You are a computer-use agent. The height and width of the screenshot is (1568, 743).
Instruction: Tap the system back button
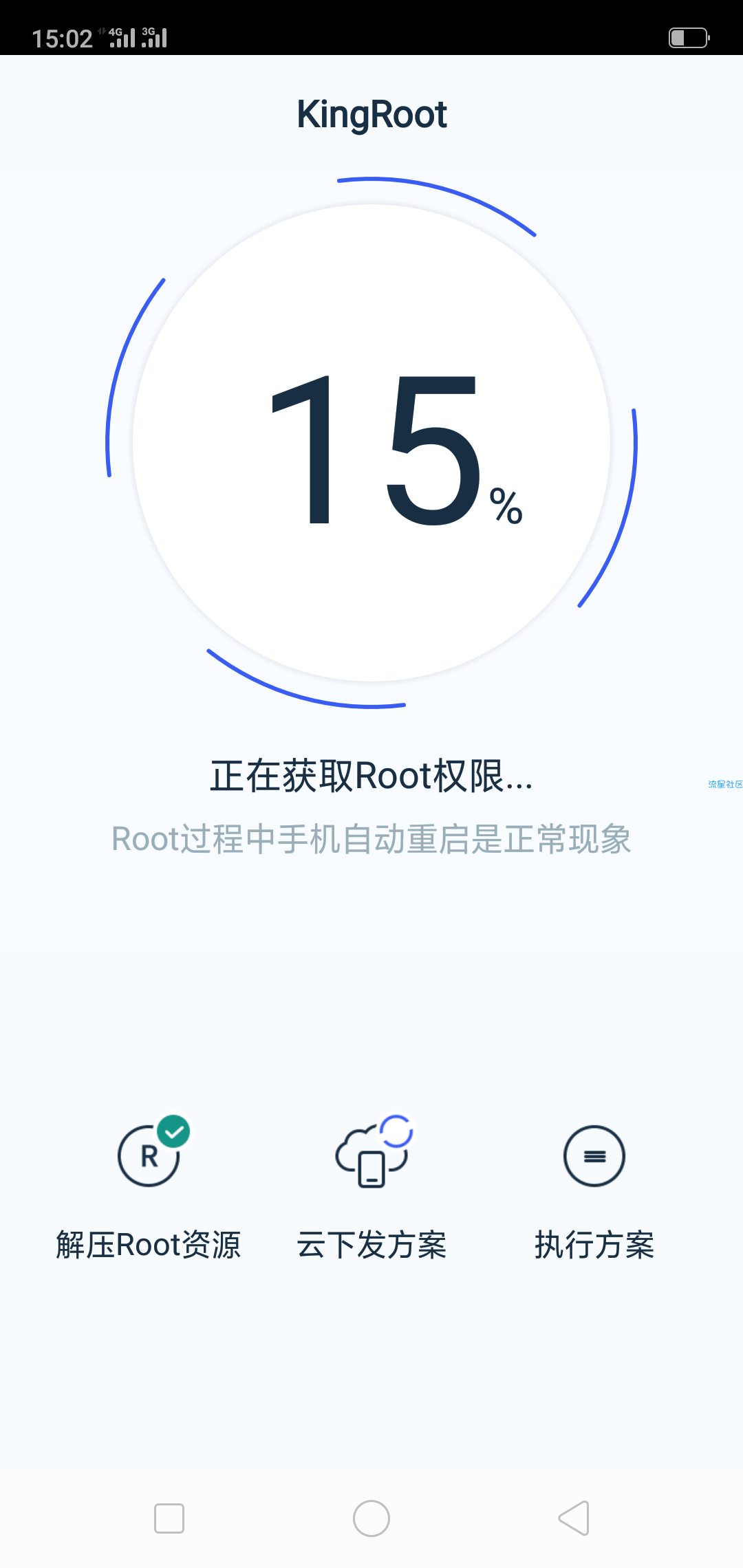click(574, 1518)
